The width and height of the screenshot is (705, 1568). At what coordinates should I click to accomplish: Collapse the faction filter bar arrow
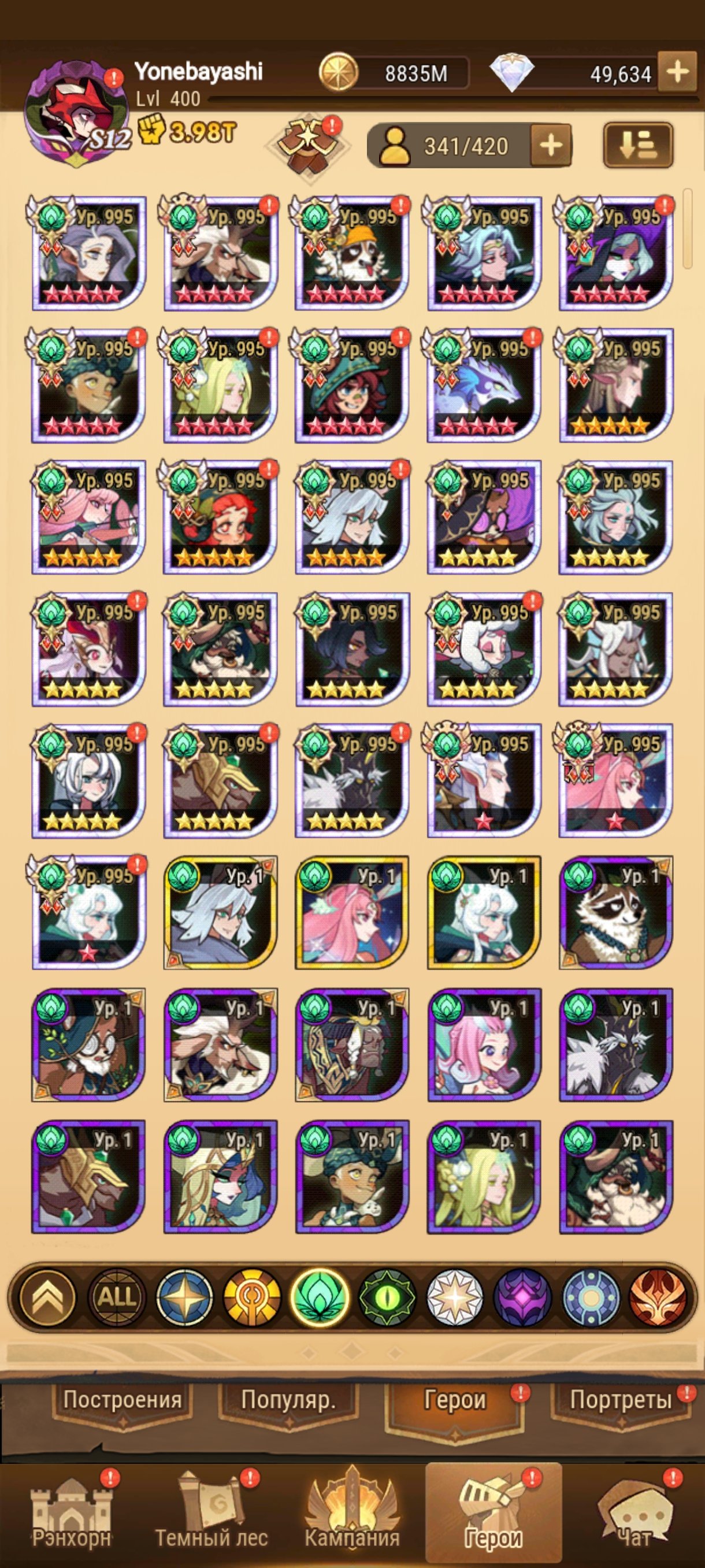pyautogui.click(x=48, y=1296)
